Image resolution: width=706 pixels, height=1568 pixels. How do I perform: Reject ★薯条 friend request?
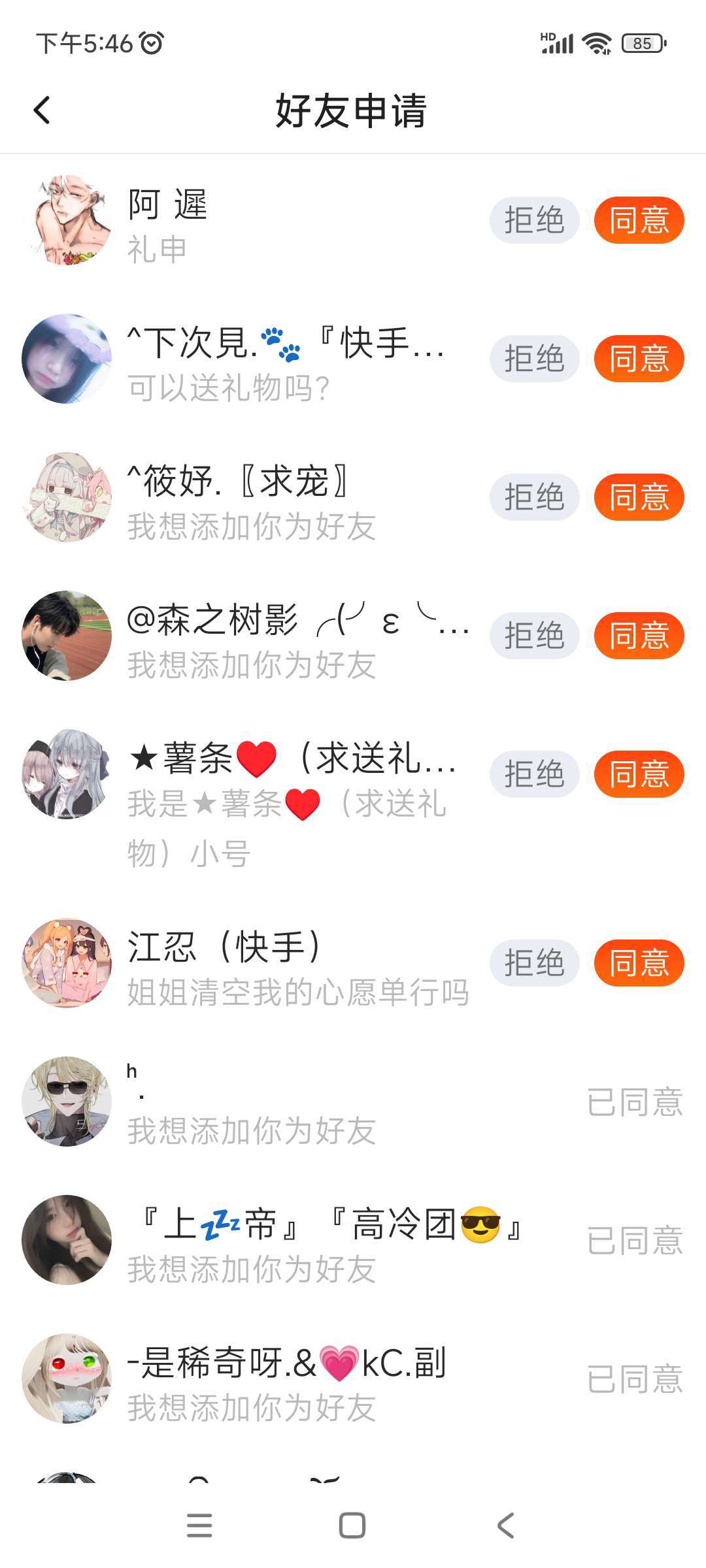pyautogui.click(x=534, y=774)
